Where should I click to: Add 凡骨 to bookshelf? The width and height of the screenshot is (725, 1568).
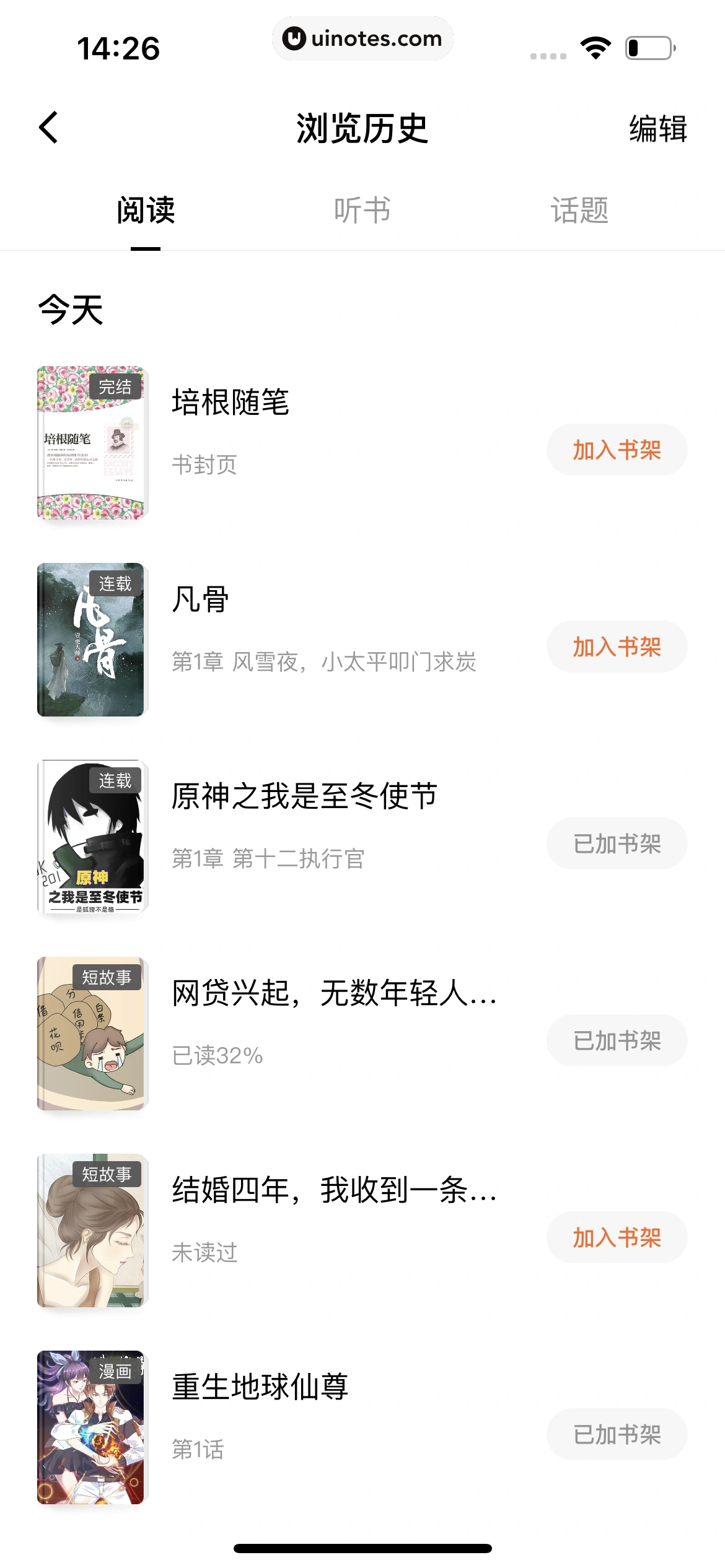617,646
